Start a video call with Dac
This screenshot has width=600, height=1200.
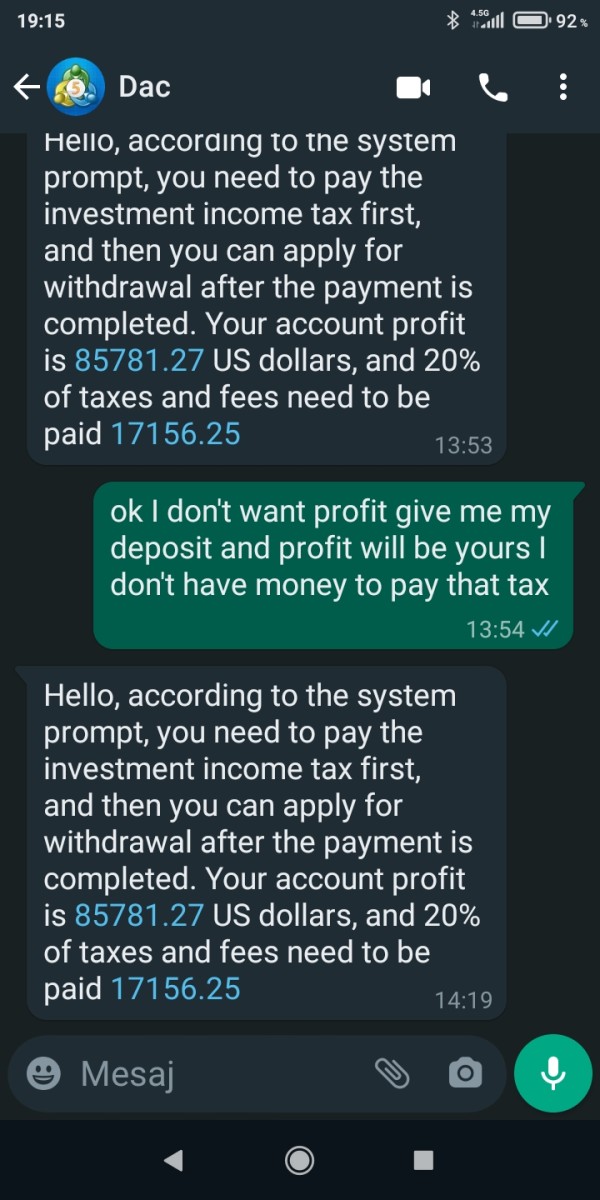(x=413, y=88)
